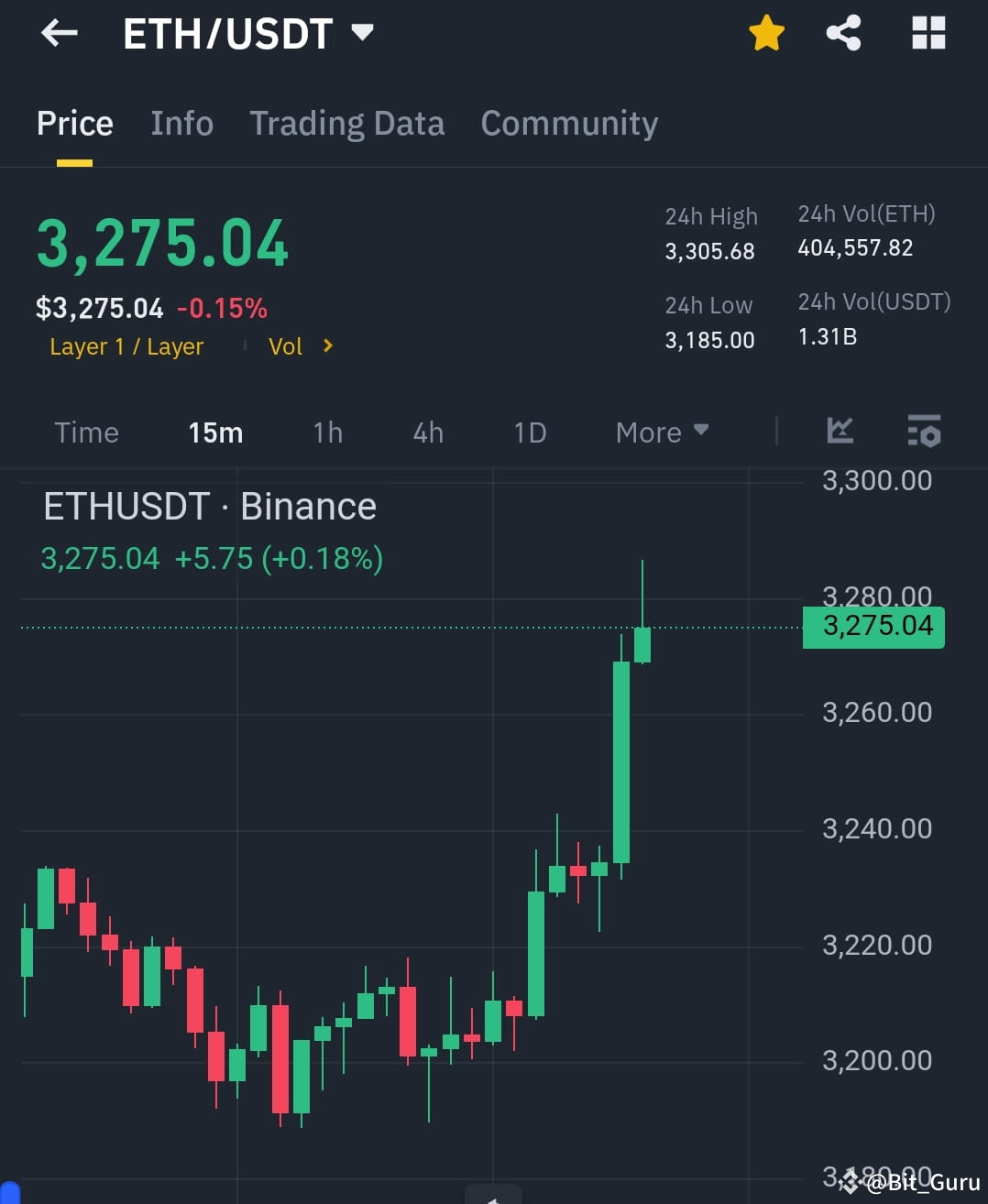Expand the Time interval option
Image resolution: width=988 pixels, height=1204 pixels.
click(86, 432)
